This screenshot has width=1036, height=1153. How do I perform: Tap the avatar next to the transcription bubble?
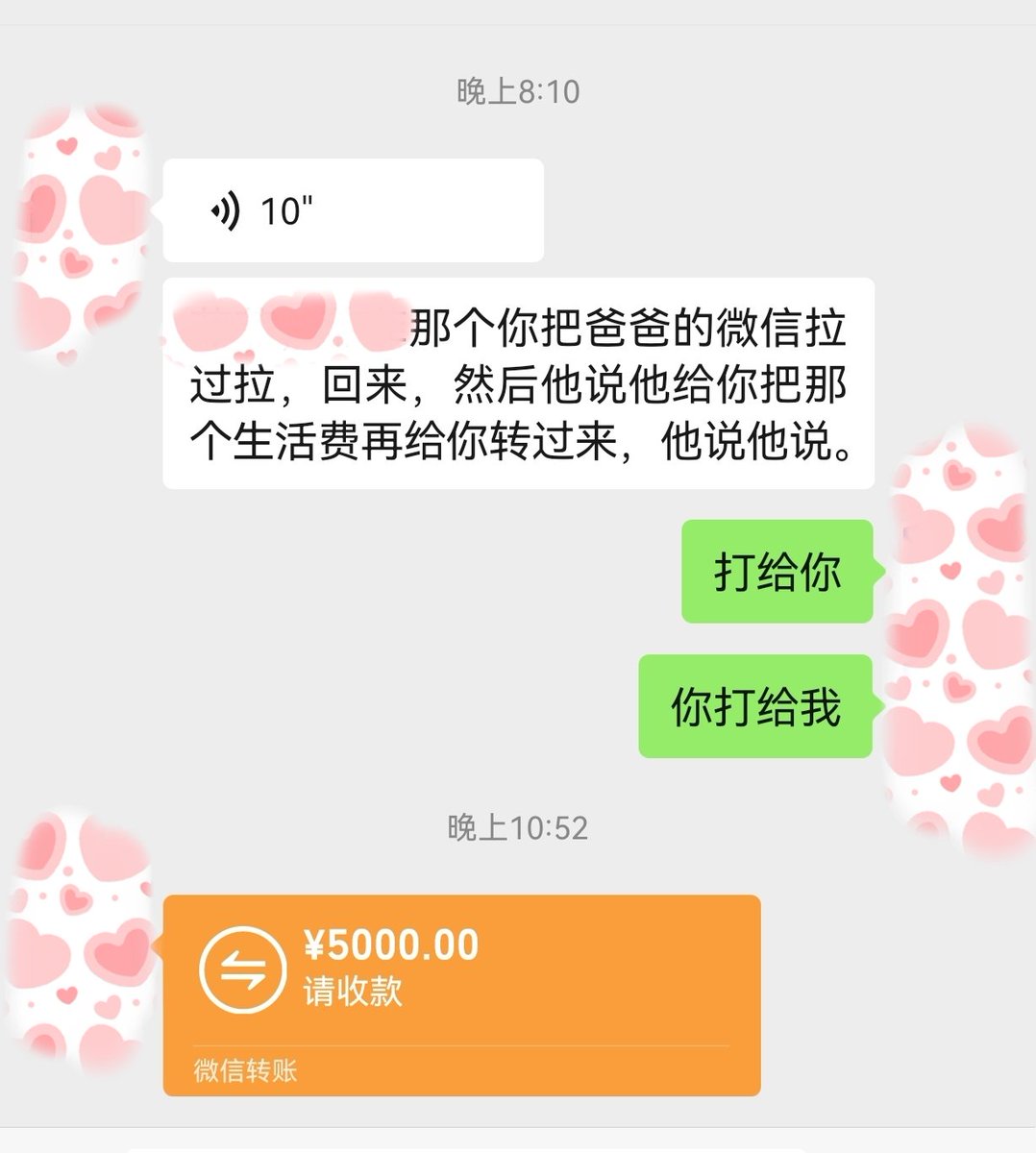click(77, 317)
